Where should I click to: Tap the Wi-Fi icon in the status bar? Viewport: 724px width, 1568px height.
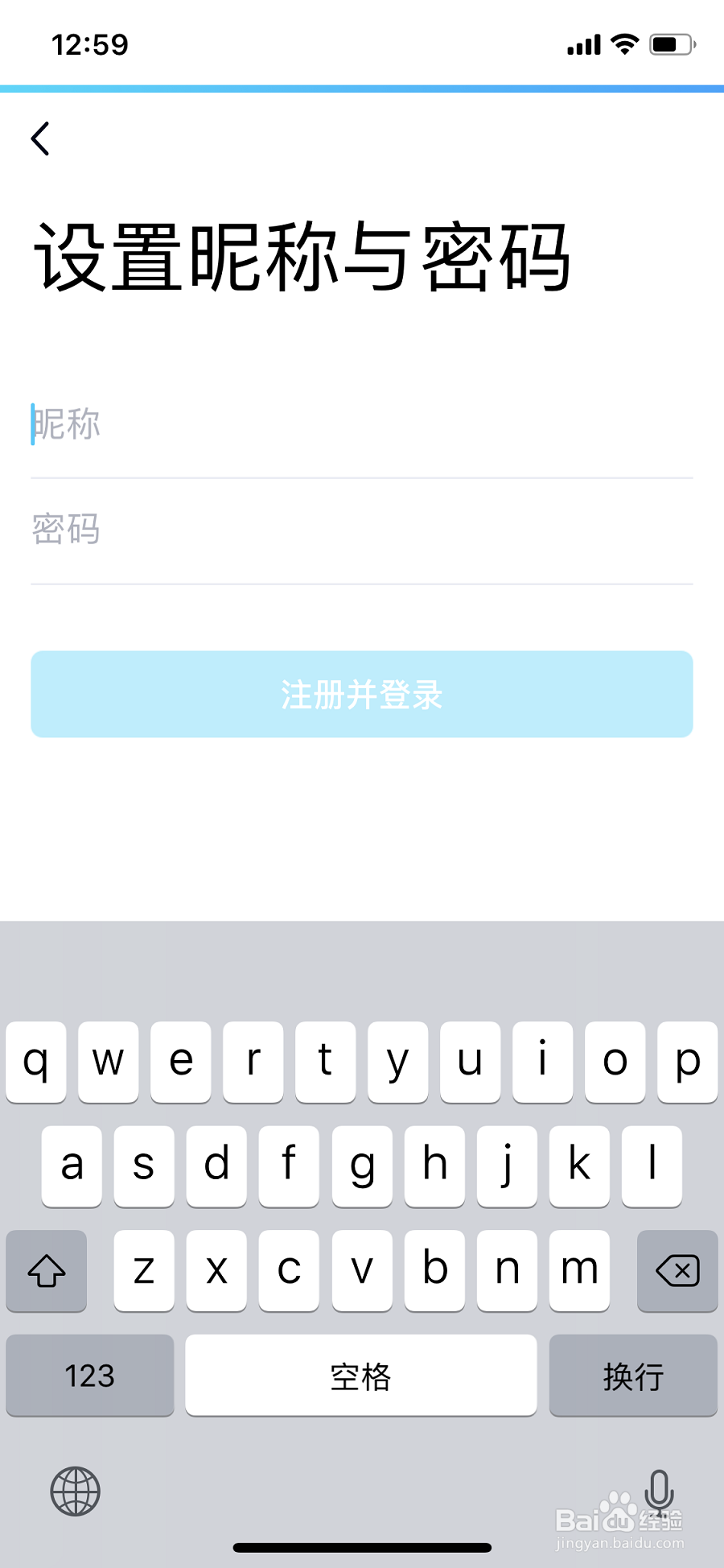click(623, 44)
